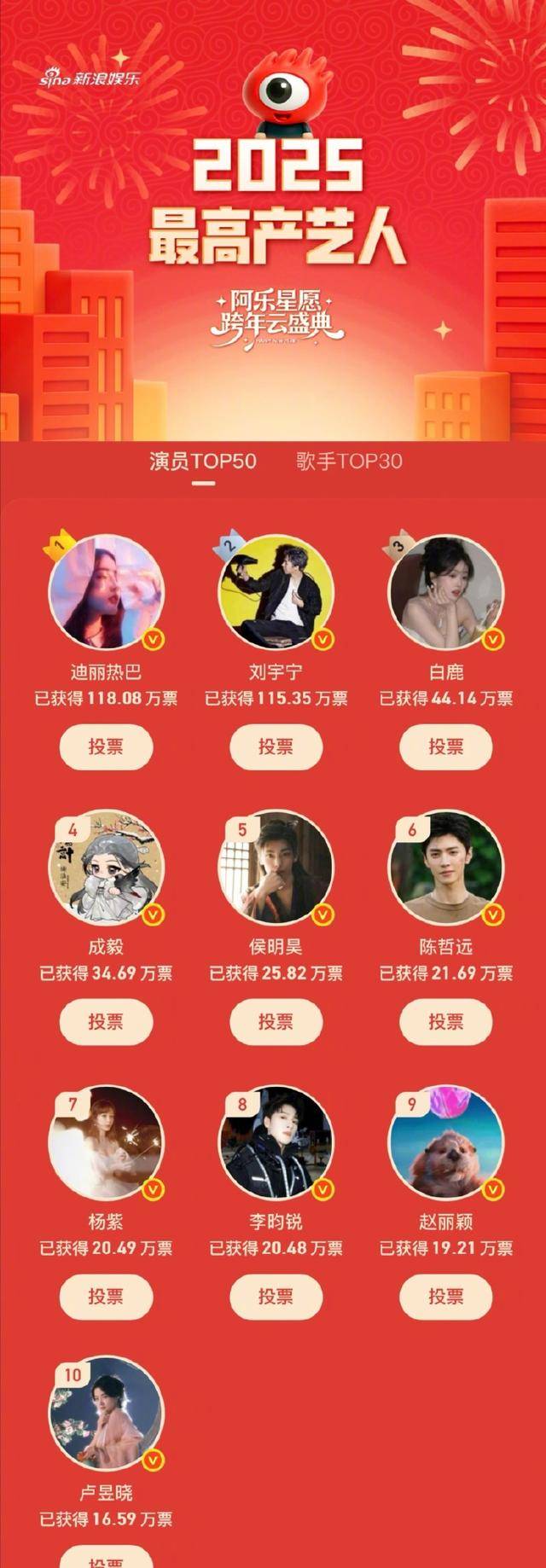Cast a vote for 白鹿
This screenshot has width=546, height=1568.
[x=445, y=746]
